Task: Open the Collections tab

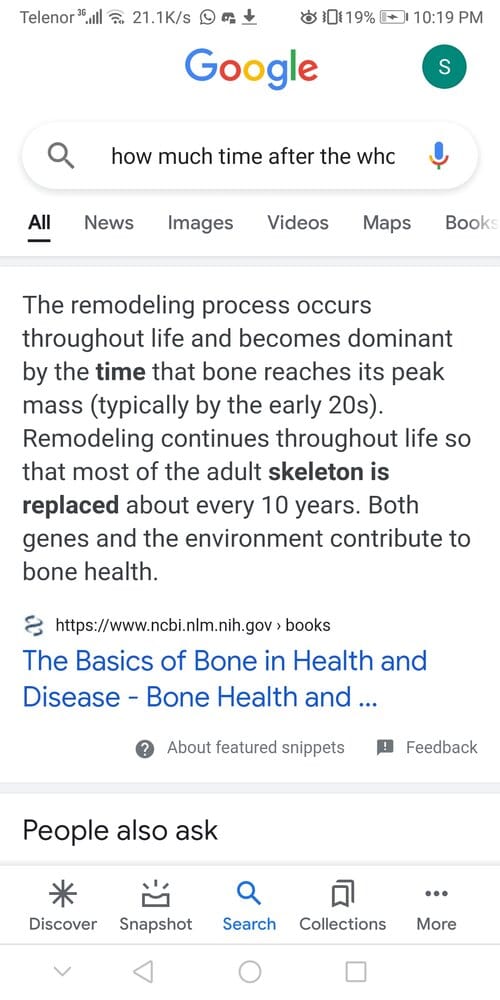Action: pos(342,905)
